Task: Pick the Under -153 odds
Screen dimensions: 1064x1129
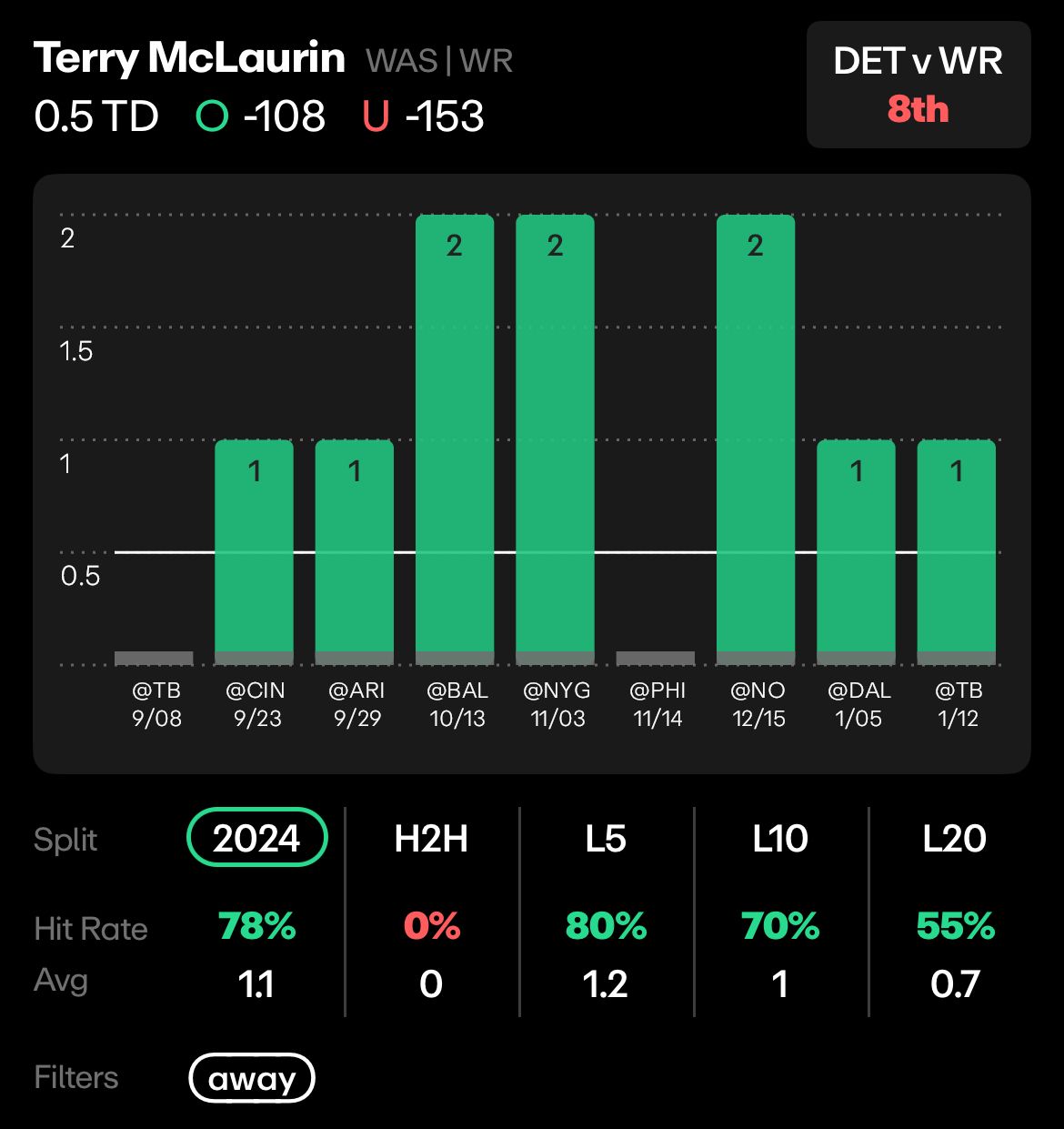Action: (424, 116)
